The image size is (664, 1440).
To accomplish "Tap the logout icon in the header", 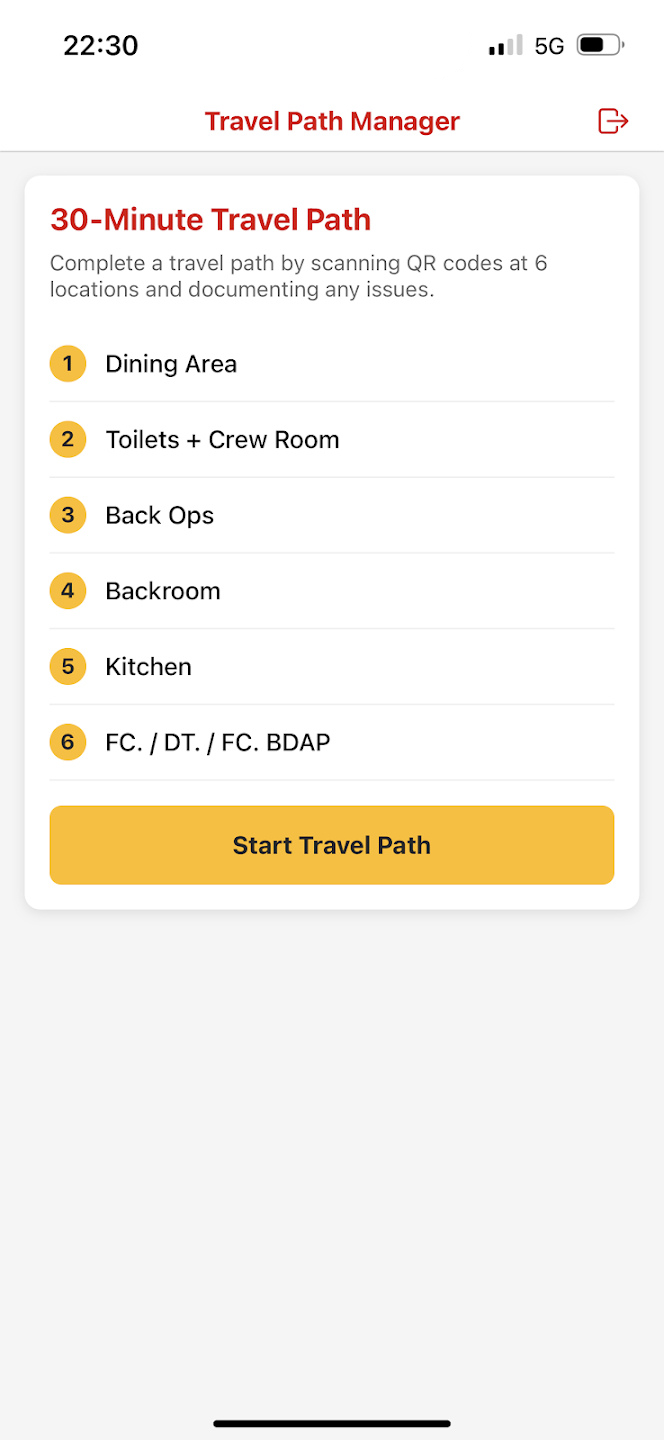I will (x=612, y=122).
